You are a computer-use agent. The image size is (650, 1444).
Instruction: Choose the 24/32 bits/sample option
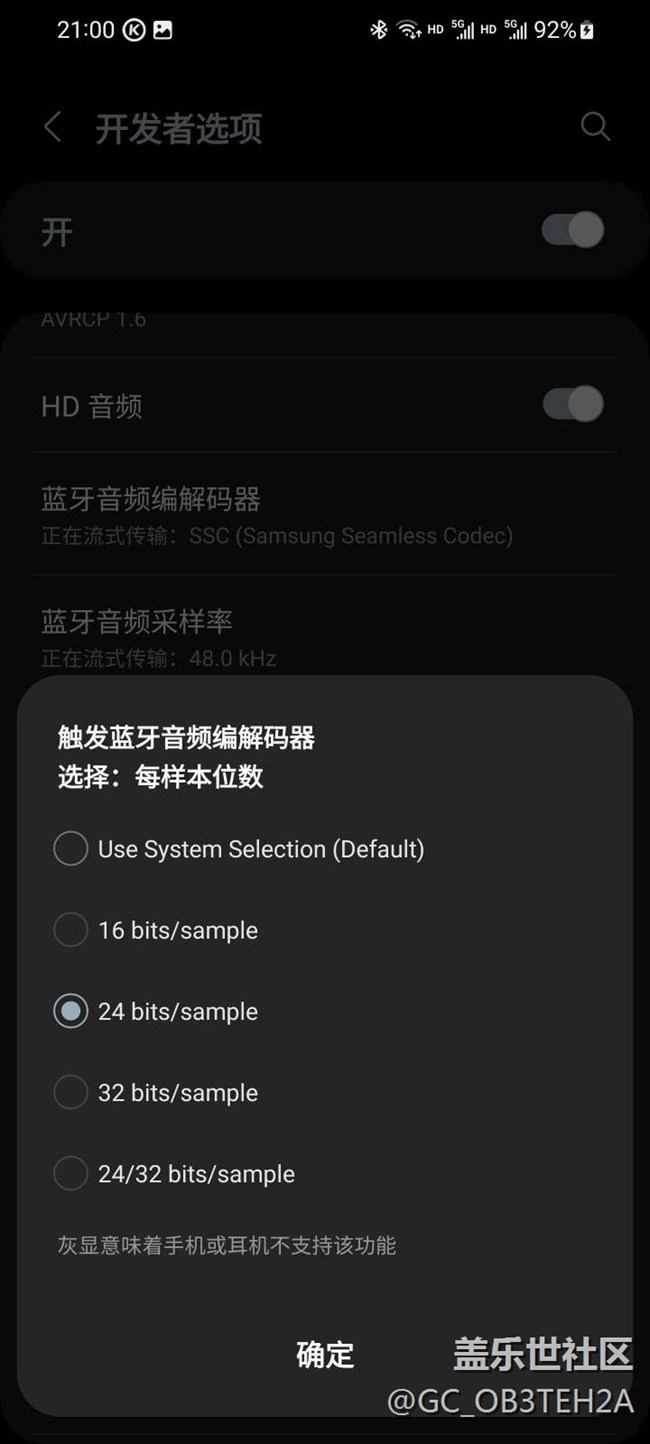tap(71, 1173)
